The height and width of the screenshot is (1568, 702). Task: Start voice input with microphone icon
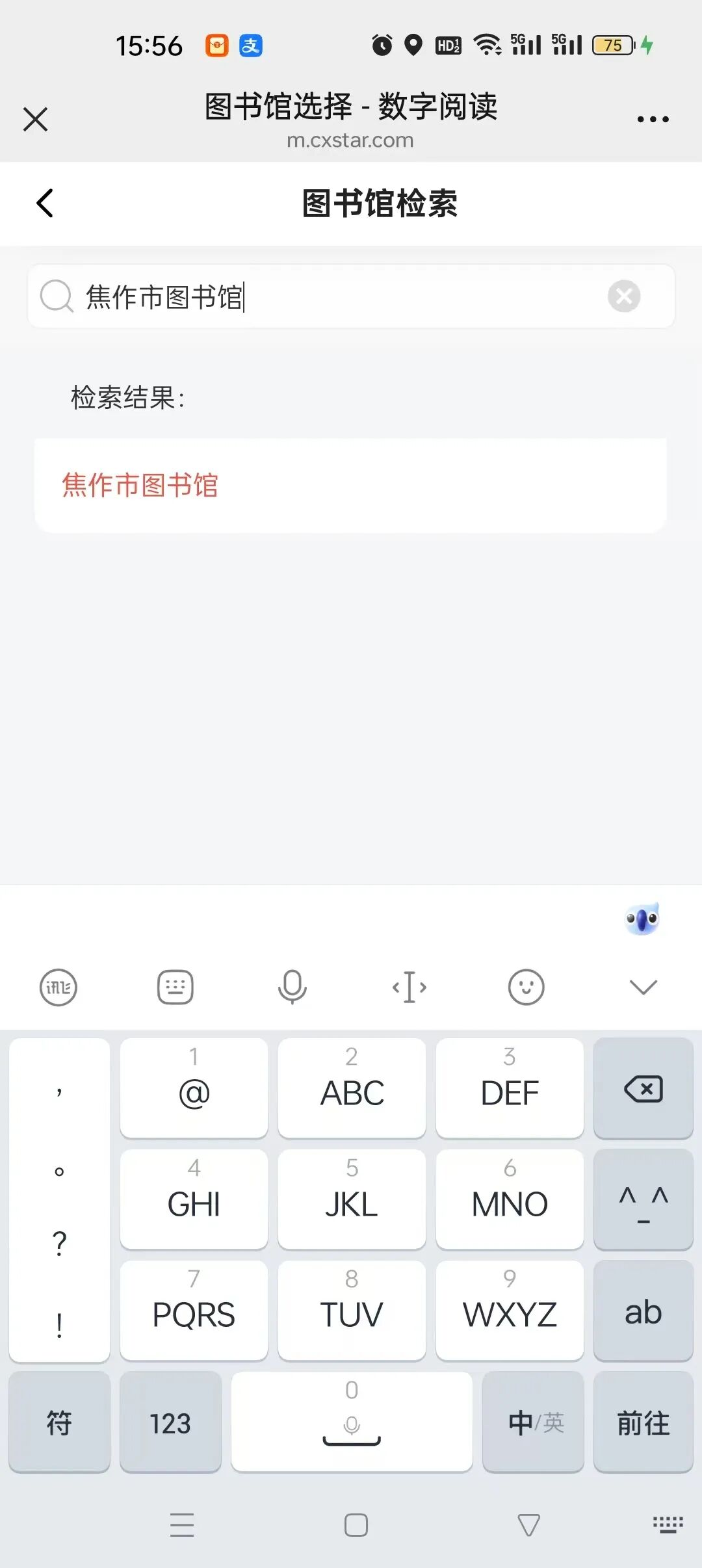coord(292,987)
